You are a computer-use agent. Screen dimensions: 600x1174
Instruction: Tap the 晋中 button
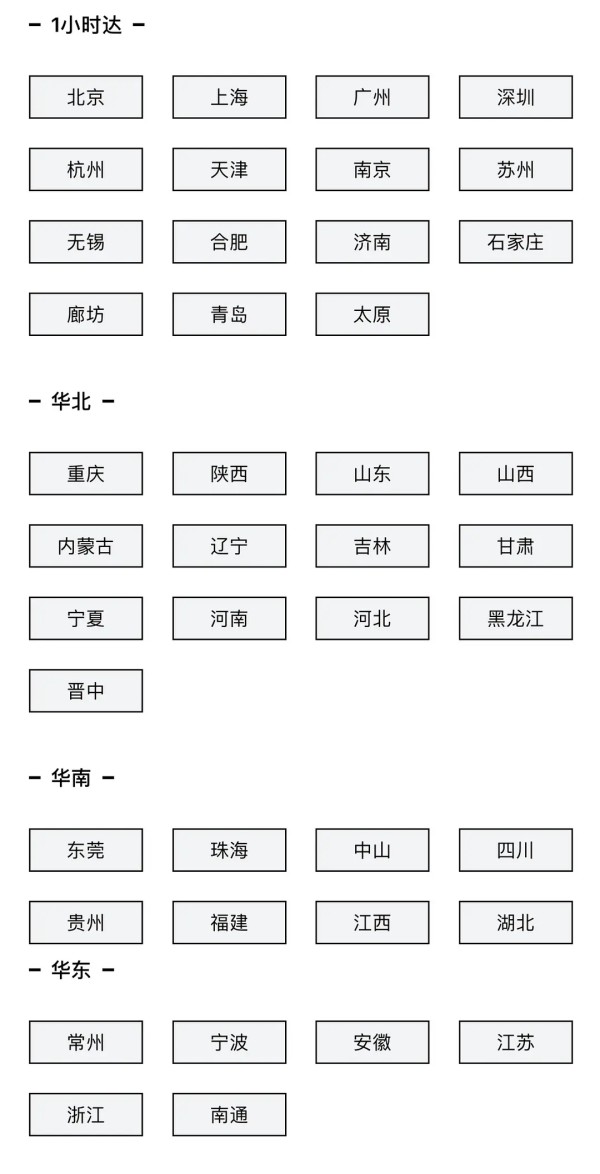[x=85, y=690]
